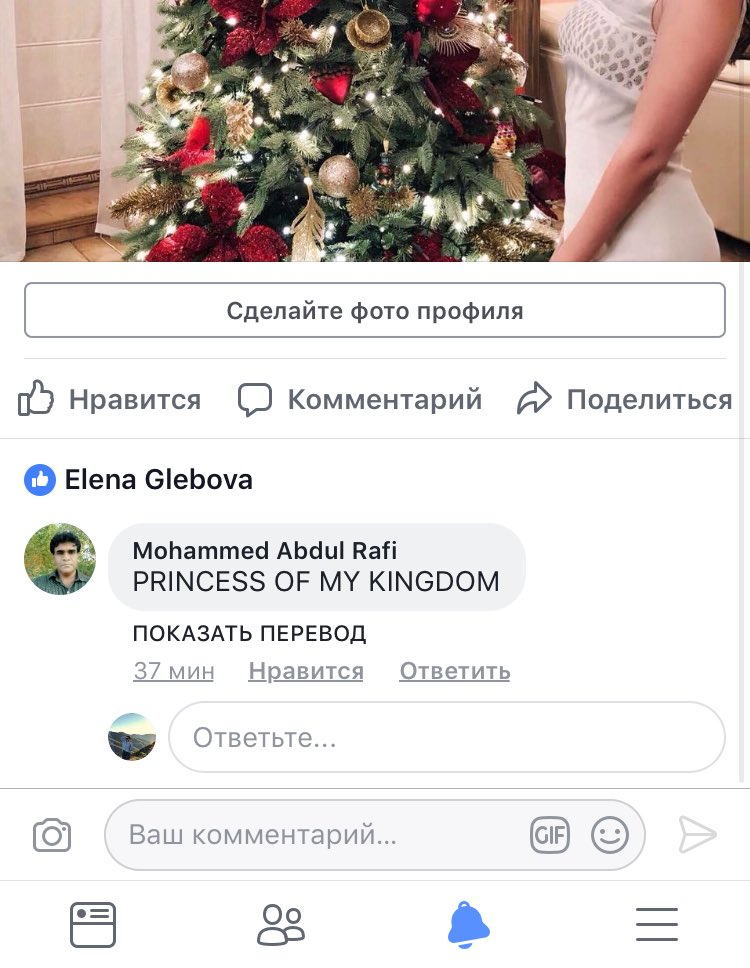Open the Комментарий action under the post
Image resolution: width=750 pixels, height=968 pixels.
pos(360,400)
